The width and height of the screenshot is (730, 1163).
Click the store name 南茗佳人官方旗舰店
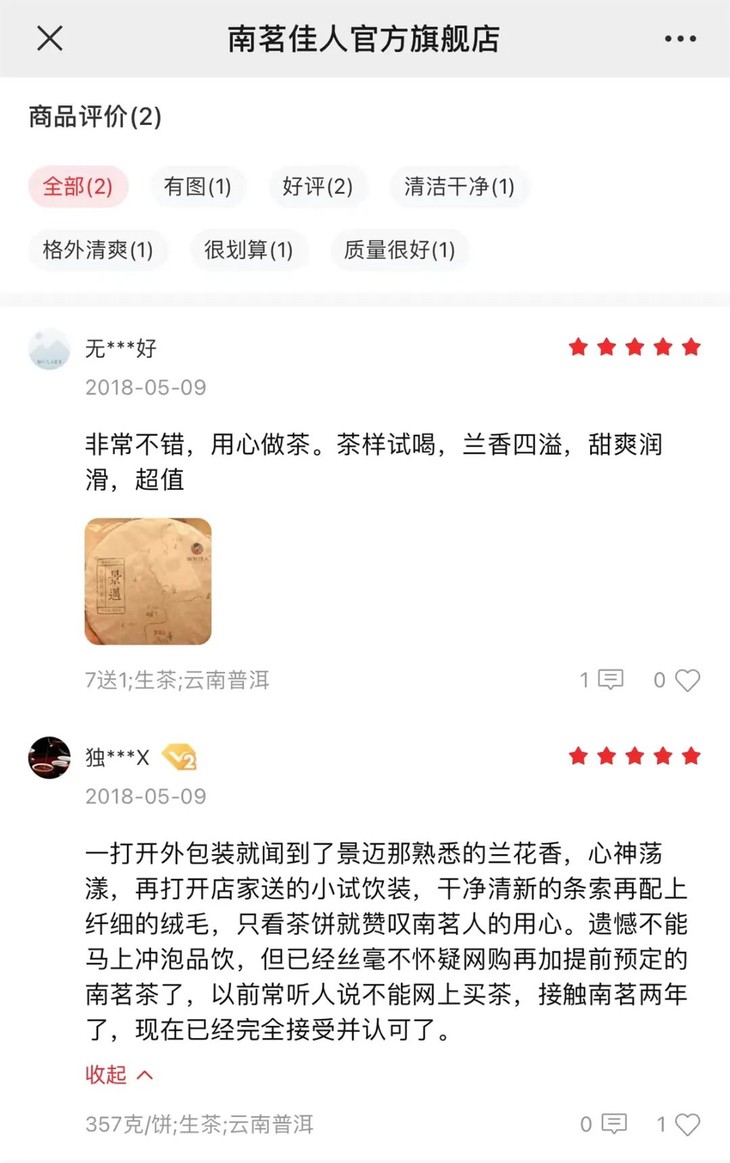point(365,40)
